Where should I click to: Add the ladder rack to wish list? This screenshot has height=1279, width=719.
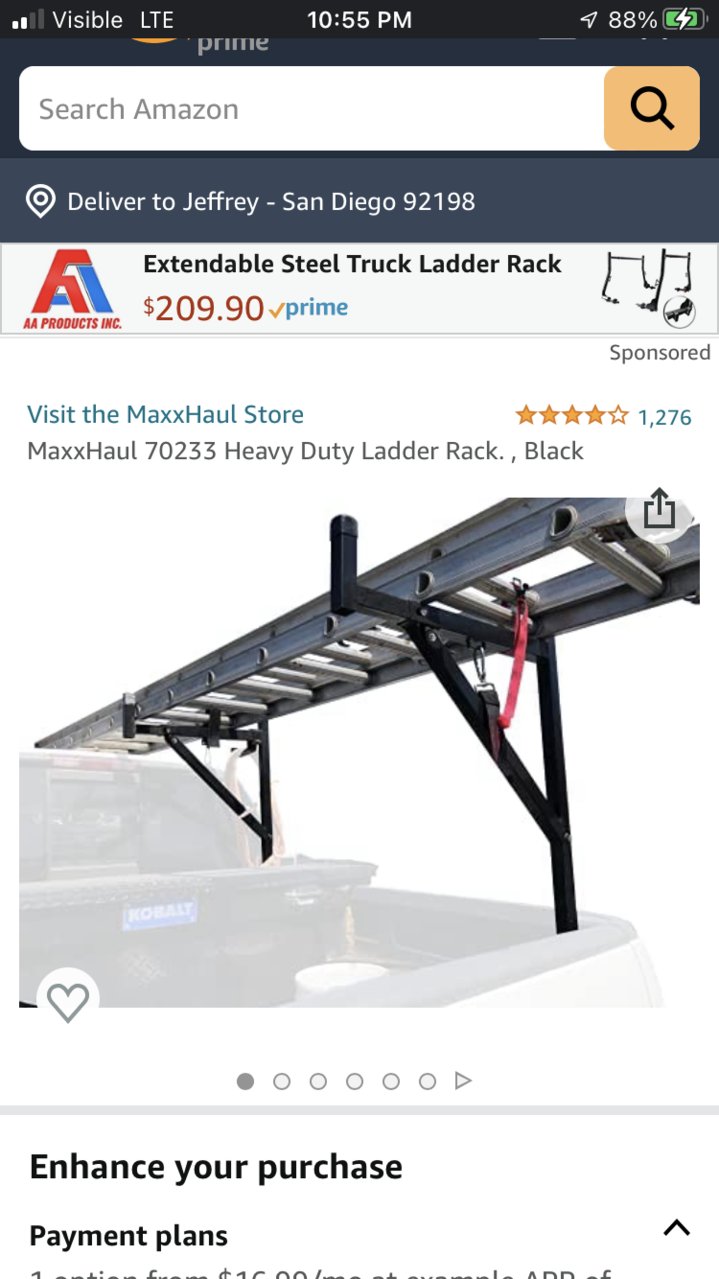click(x=68, y=1002)
